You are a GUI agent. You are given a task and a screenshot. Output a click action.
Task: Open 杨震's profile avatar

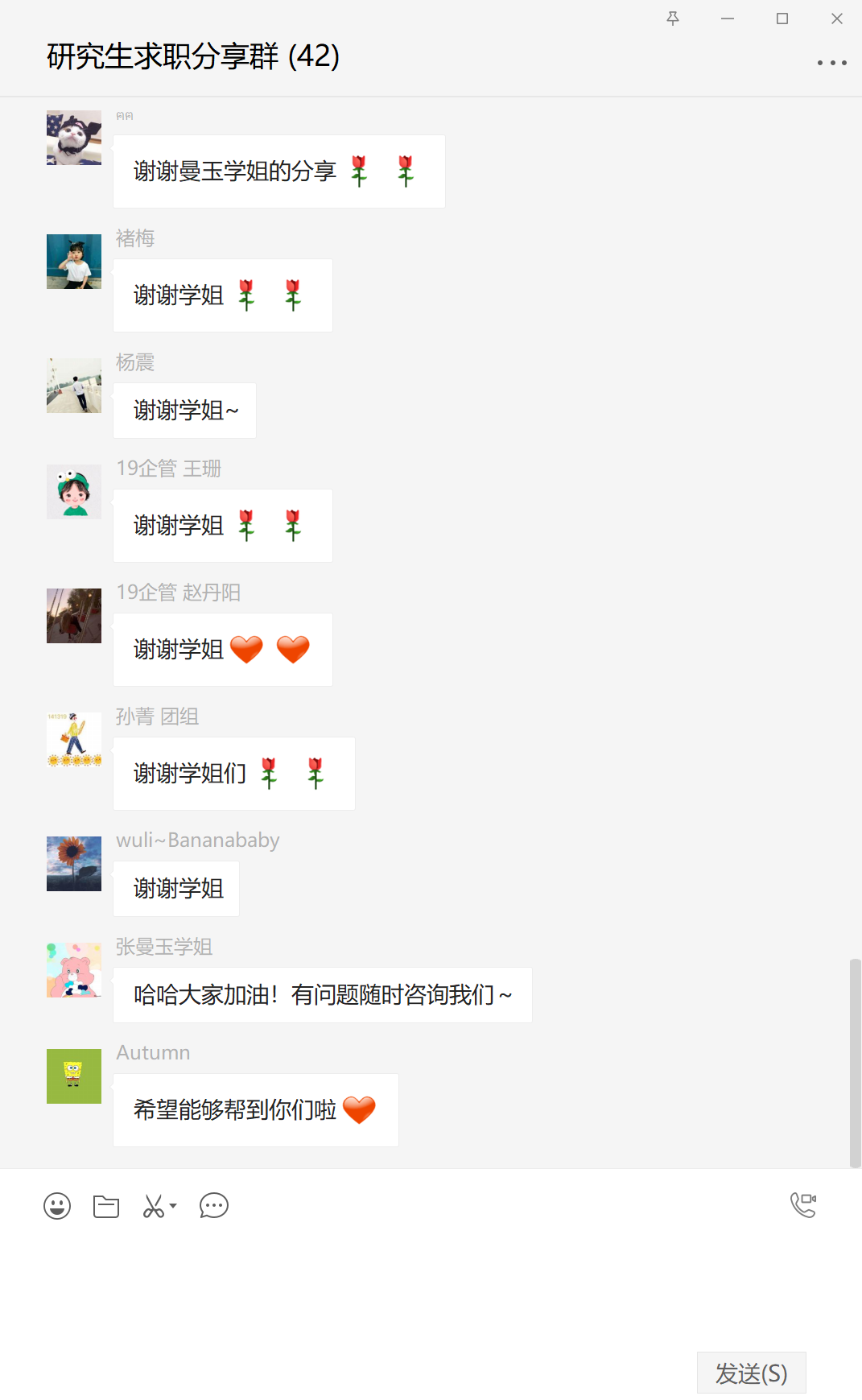tap(74, 386)
